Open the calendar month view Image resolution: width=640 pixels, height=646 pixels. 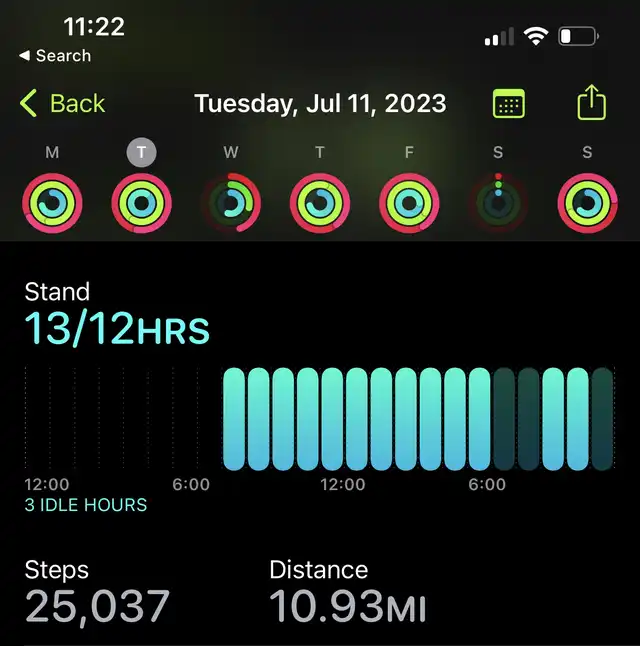click(x=509, y=103)
